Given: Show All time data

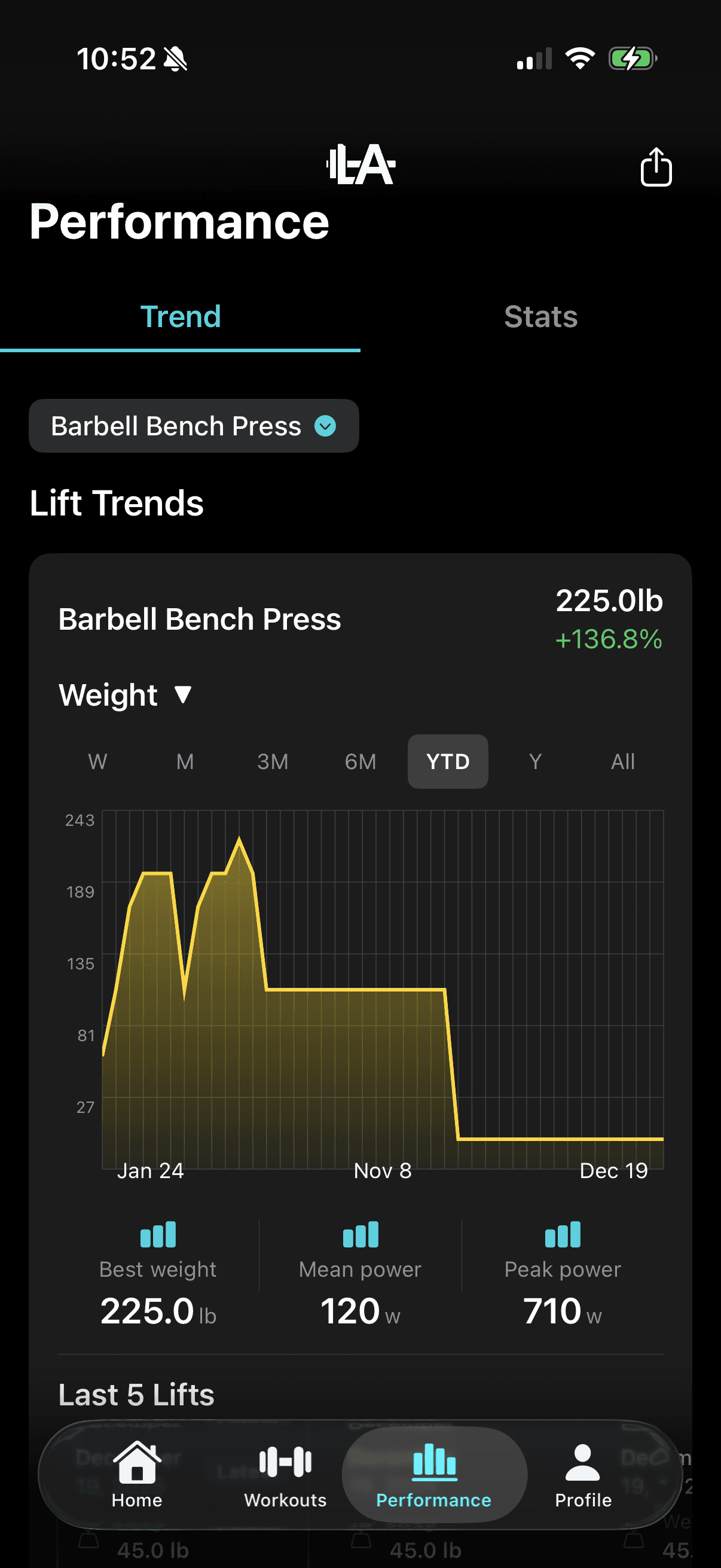Looking at the screenshot, I should [x=623, y=761].
